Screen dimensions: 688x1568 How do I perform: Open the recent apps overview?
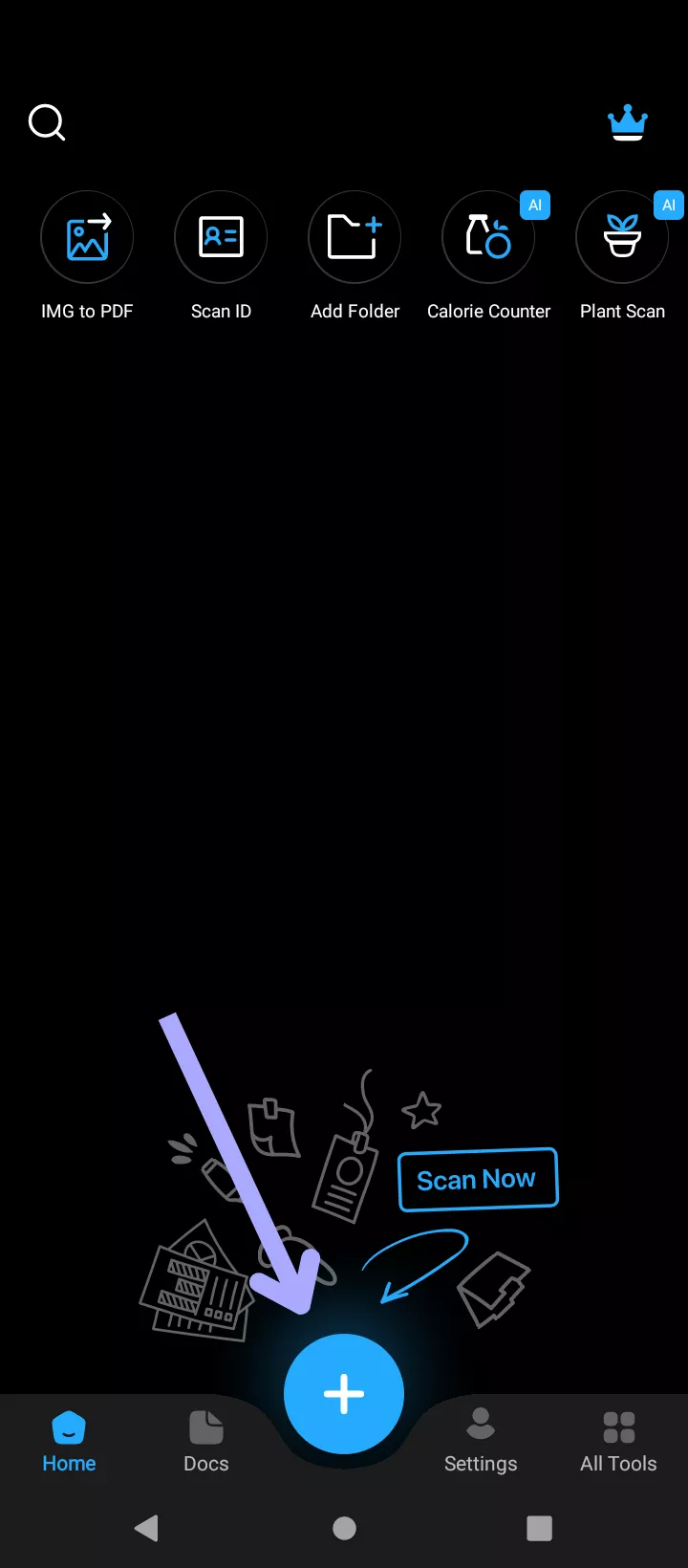click(x=540, y=1528)
